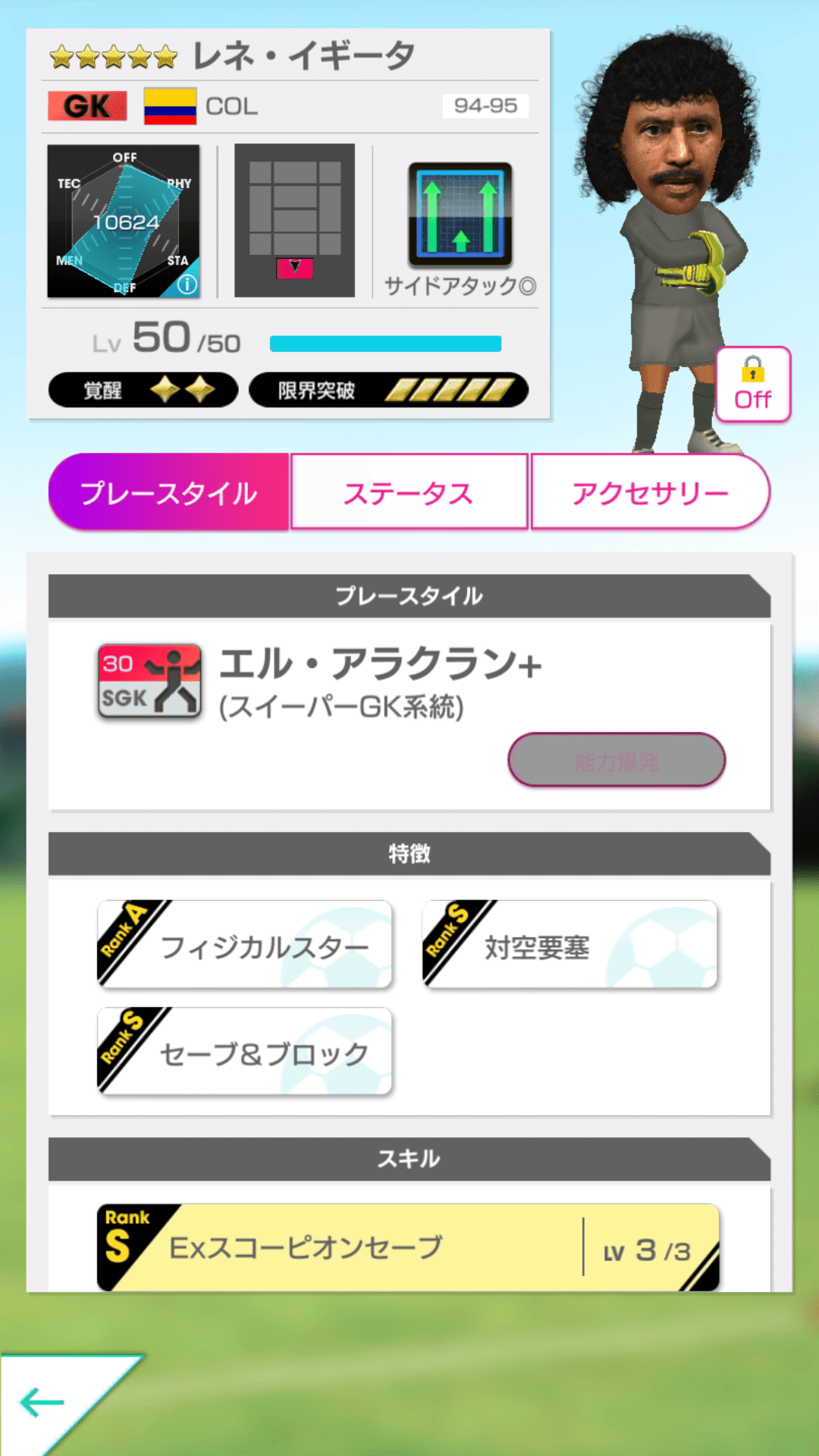Click the Colombia flag icon
819x1456 pixels.
tap(171, 105)
